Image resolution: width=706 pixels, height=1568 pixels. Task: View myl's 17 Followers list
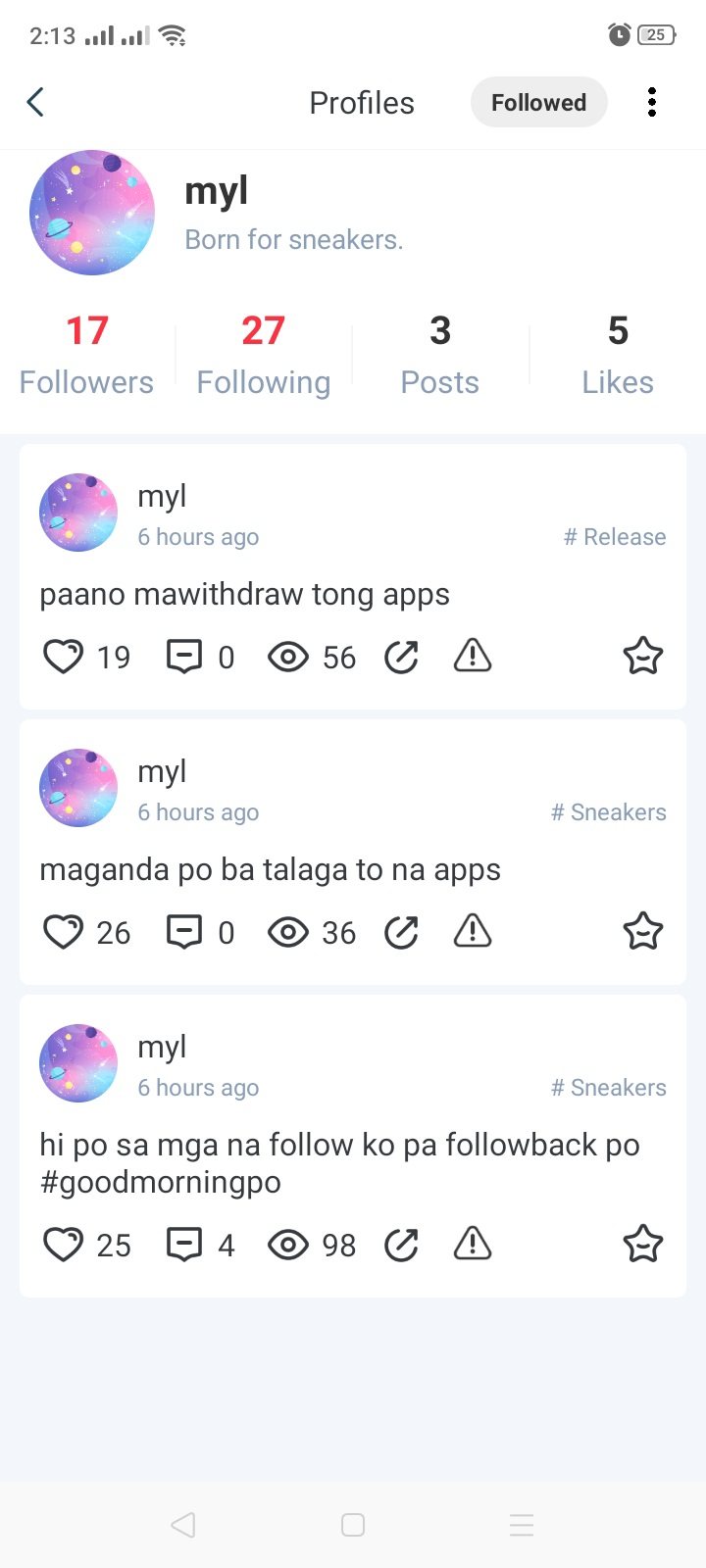86,355
